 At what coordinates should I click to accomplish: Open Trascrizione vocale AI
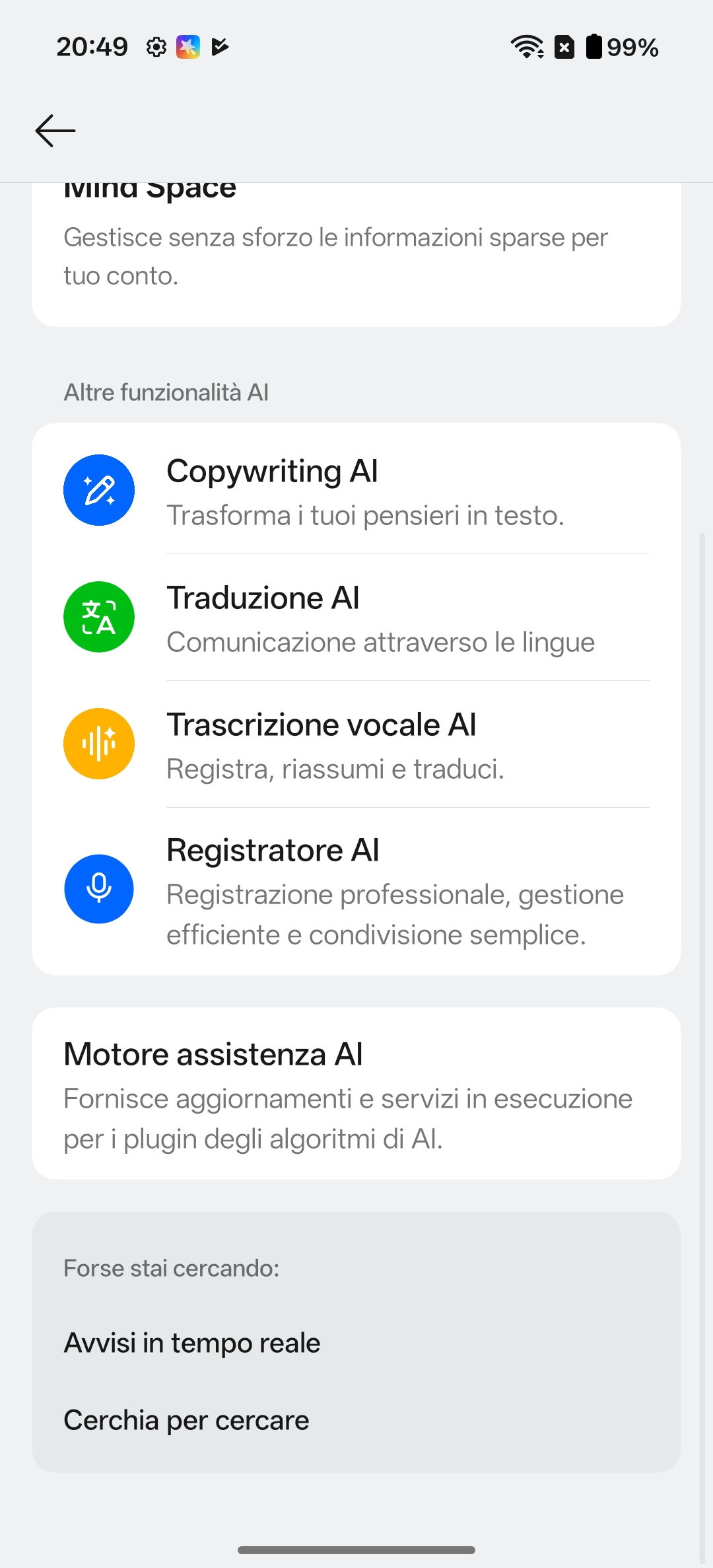(356, 744)
